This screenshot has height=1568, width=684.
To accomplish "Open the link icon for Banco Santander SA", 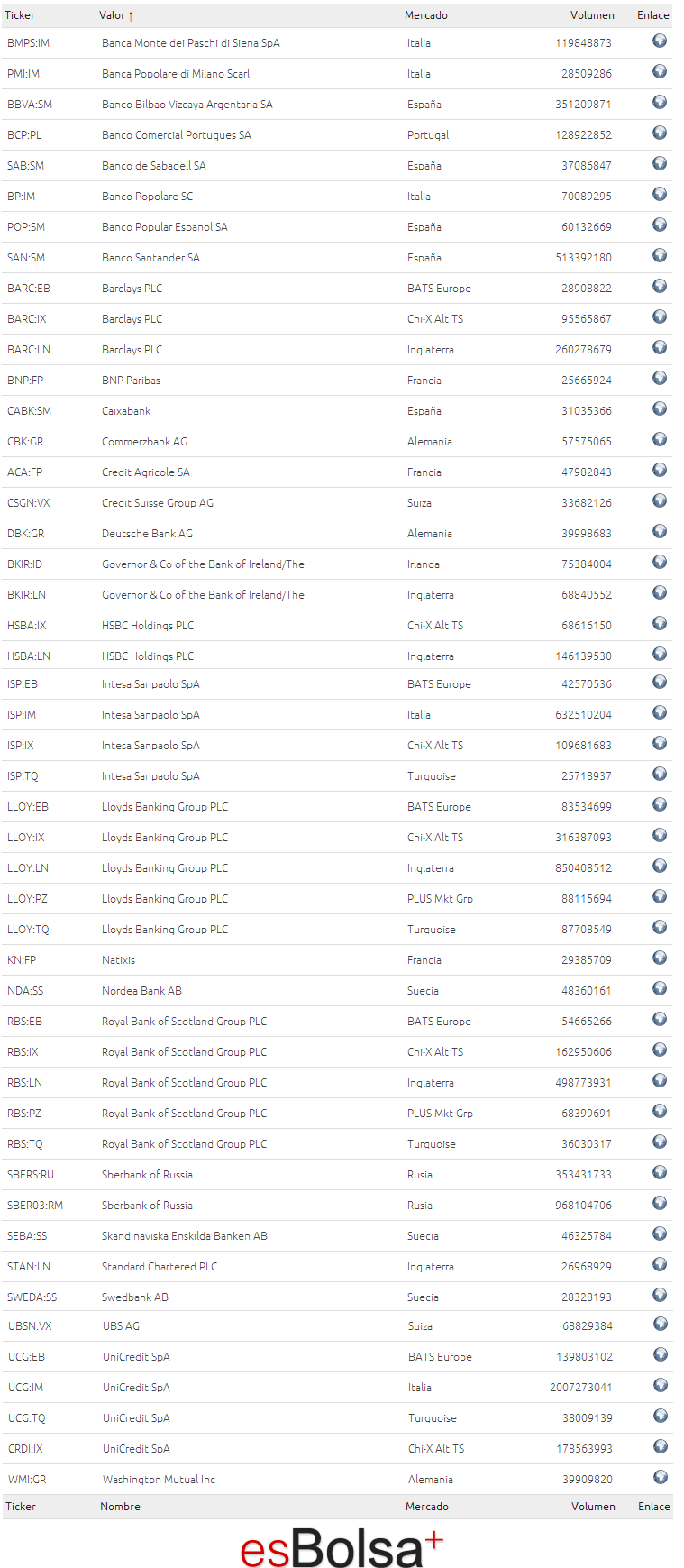I will click(x=660, y=255).
